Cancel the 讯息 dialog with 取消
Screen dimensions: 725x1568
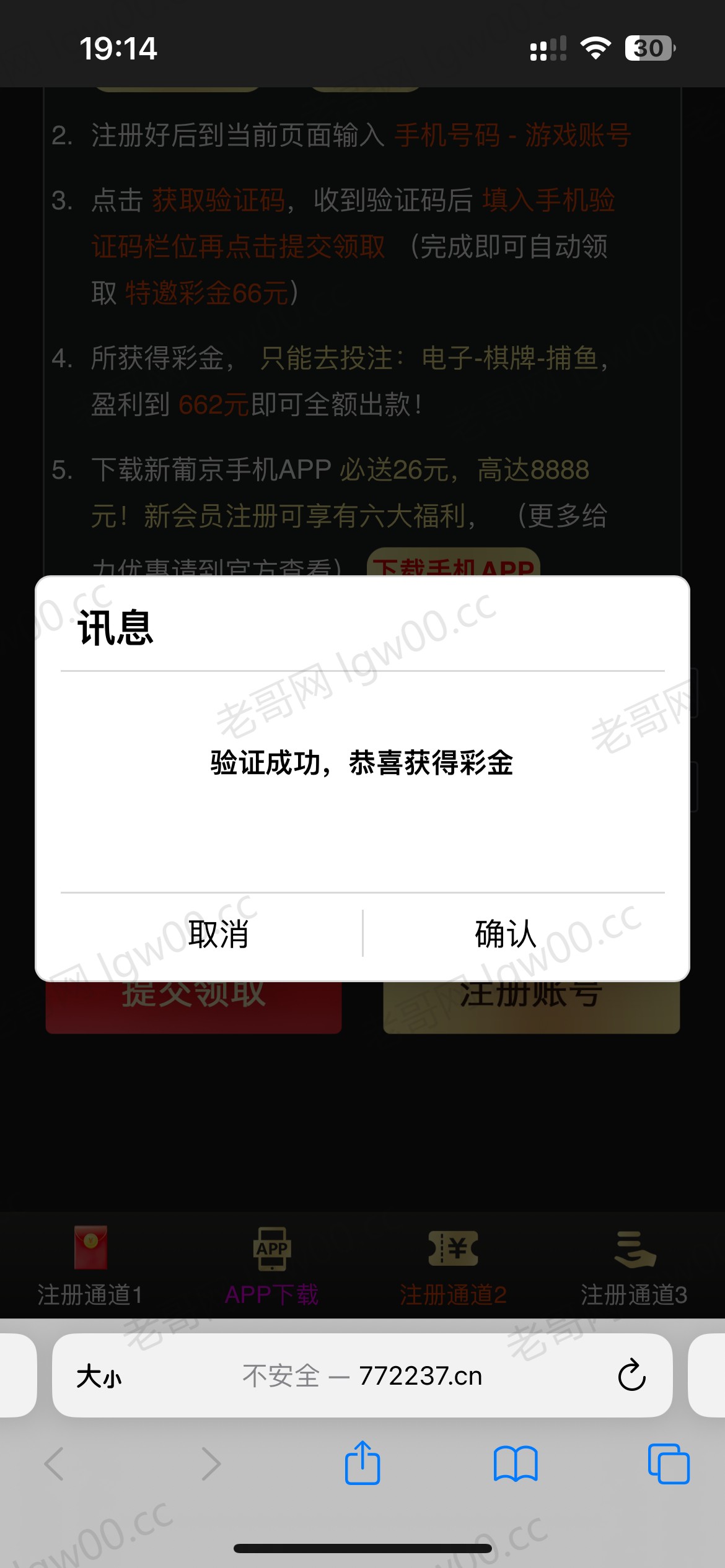(218, 934)
